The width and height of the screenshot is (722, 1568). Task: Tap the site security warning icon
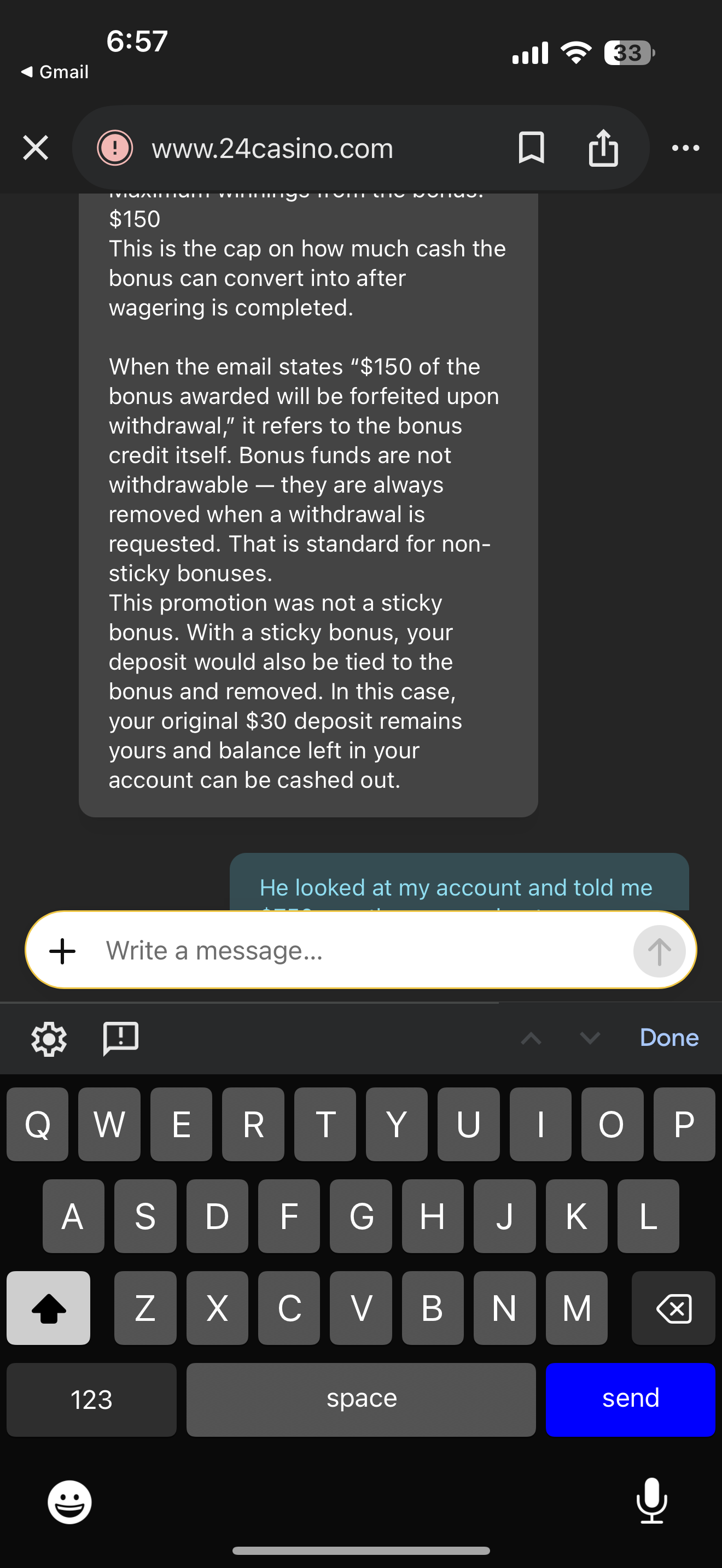[115, 148]
